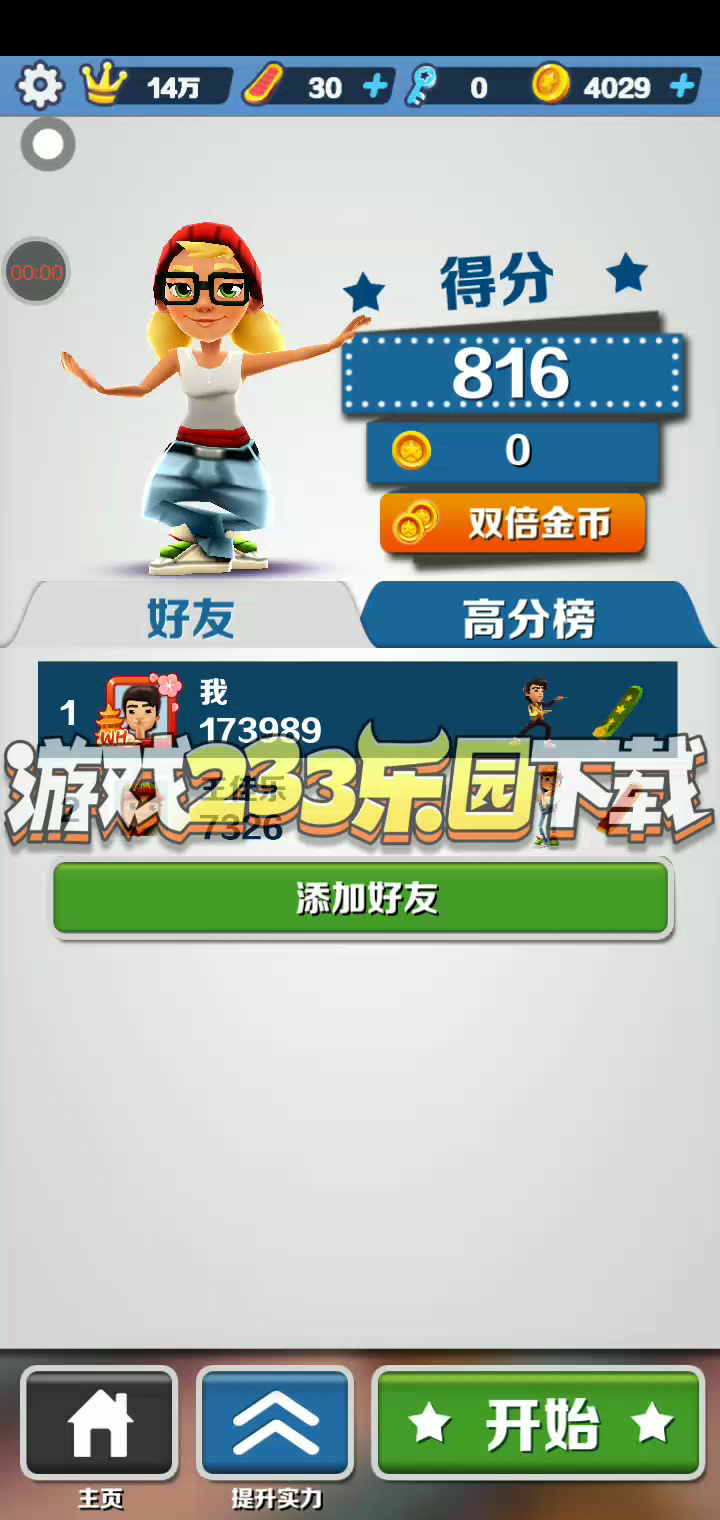Open the settings gear
Screen dimensions: 720x1520
(40, 87)
